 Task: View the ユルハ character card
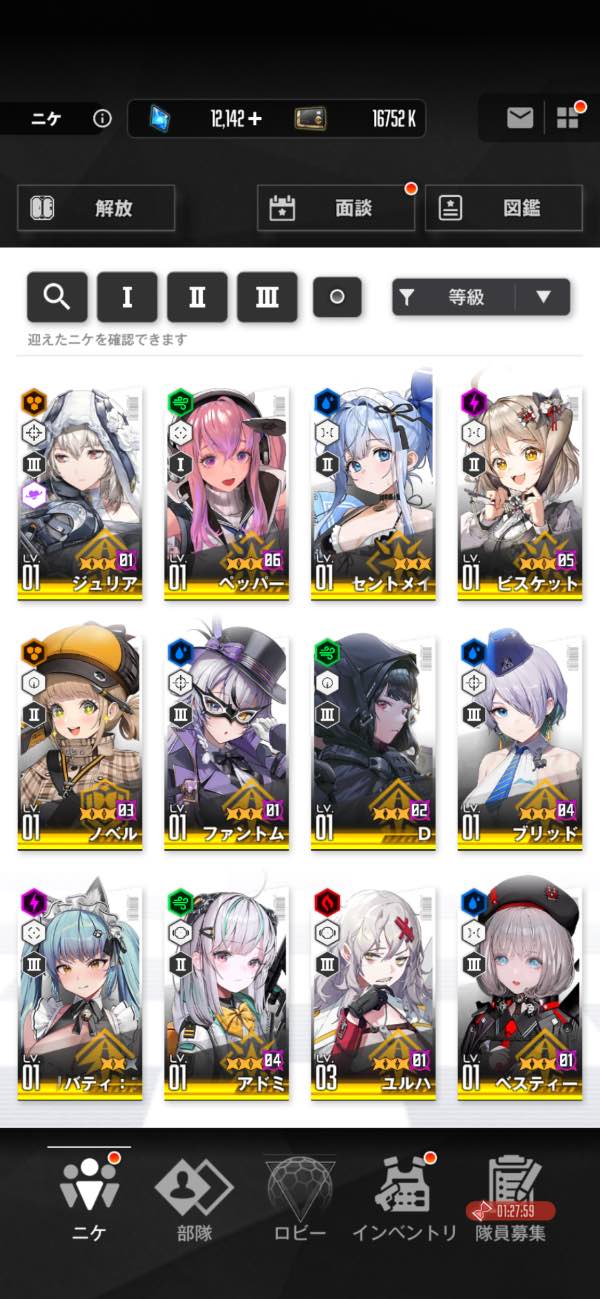(x=373, y=990)
